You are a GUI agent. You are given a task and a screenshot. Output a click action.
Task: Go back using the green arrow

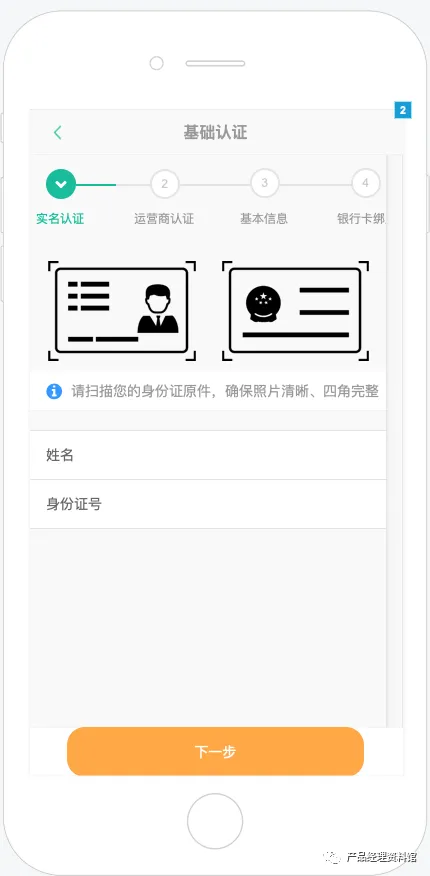pyautogui.click(x=58, y=132)
